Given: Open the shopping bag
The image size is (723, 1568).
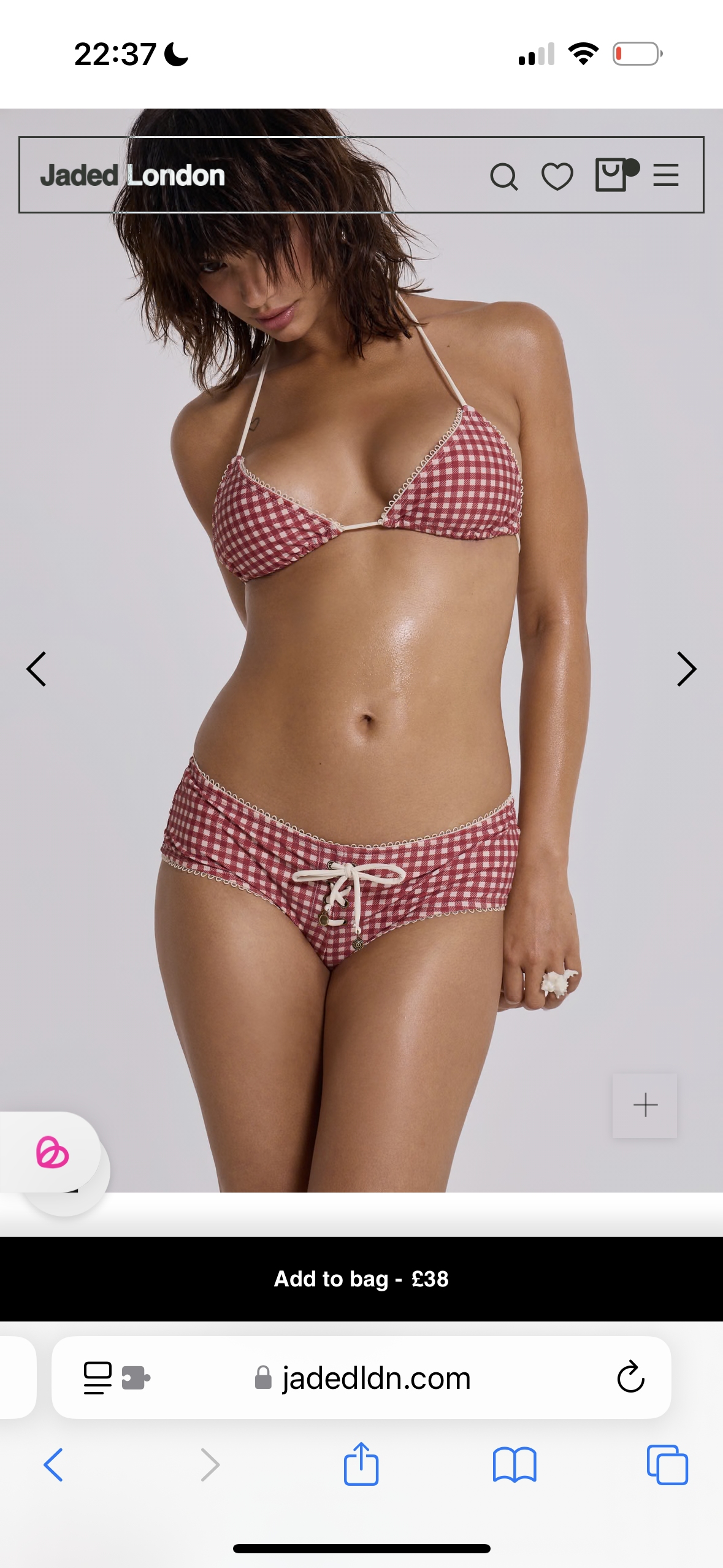Looking at the screenshot, I should click(x=612, y=175).
